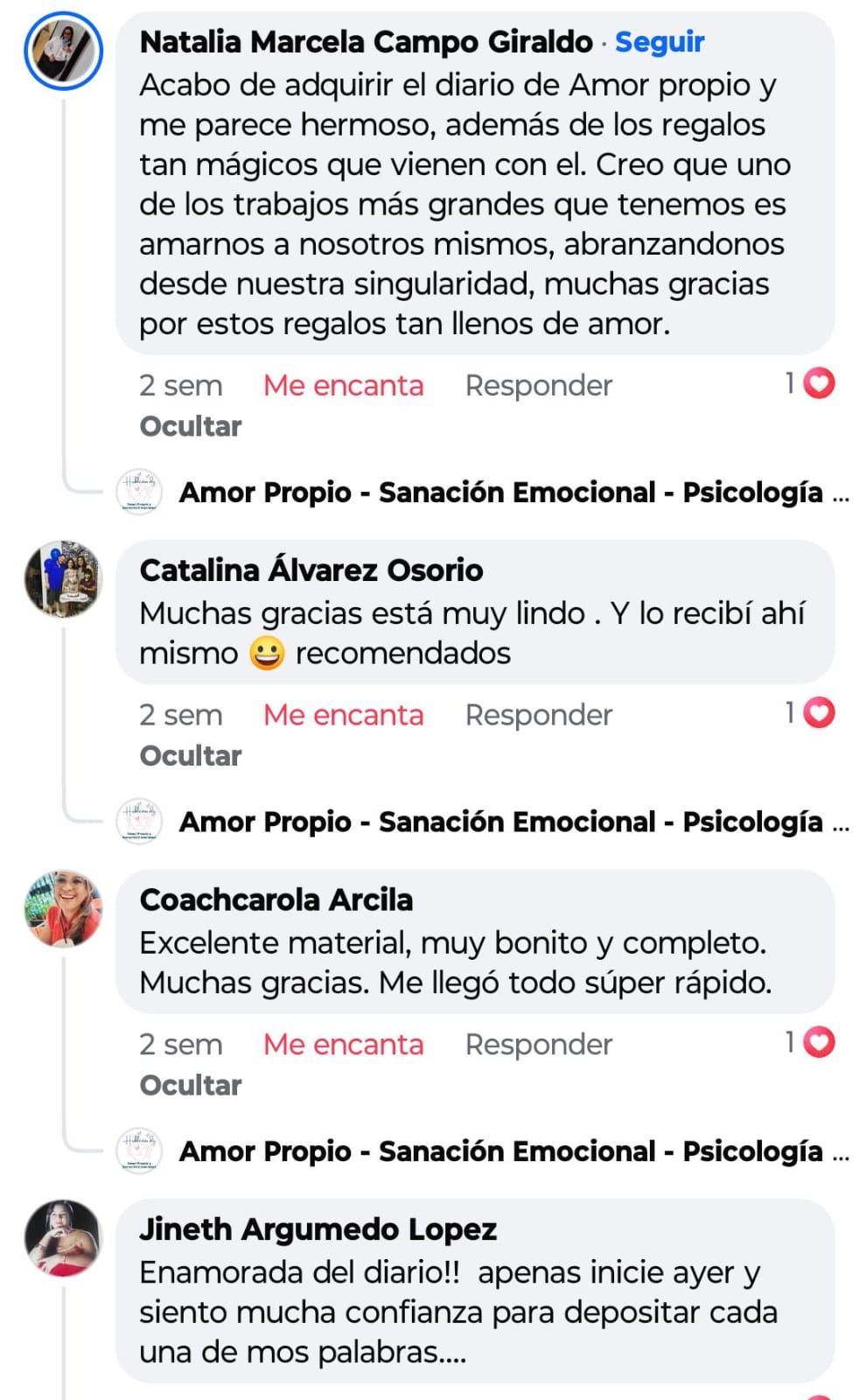Follow Natalia Marcela Campo Giraldo via Seguir

coord(659,41)
